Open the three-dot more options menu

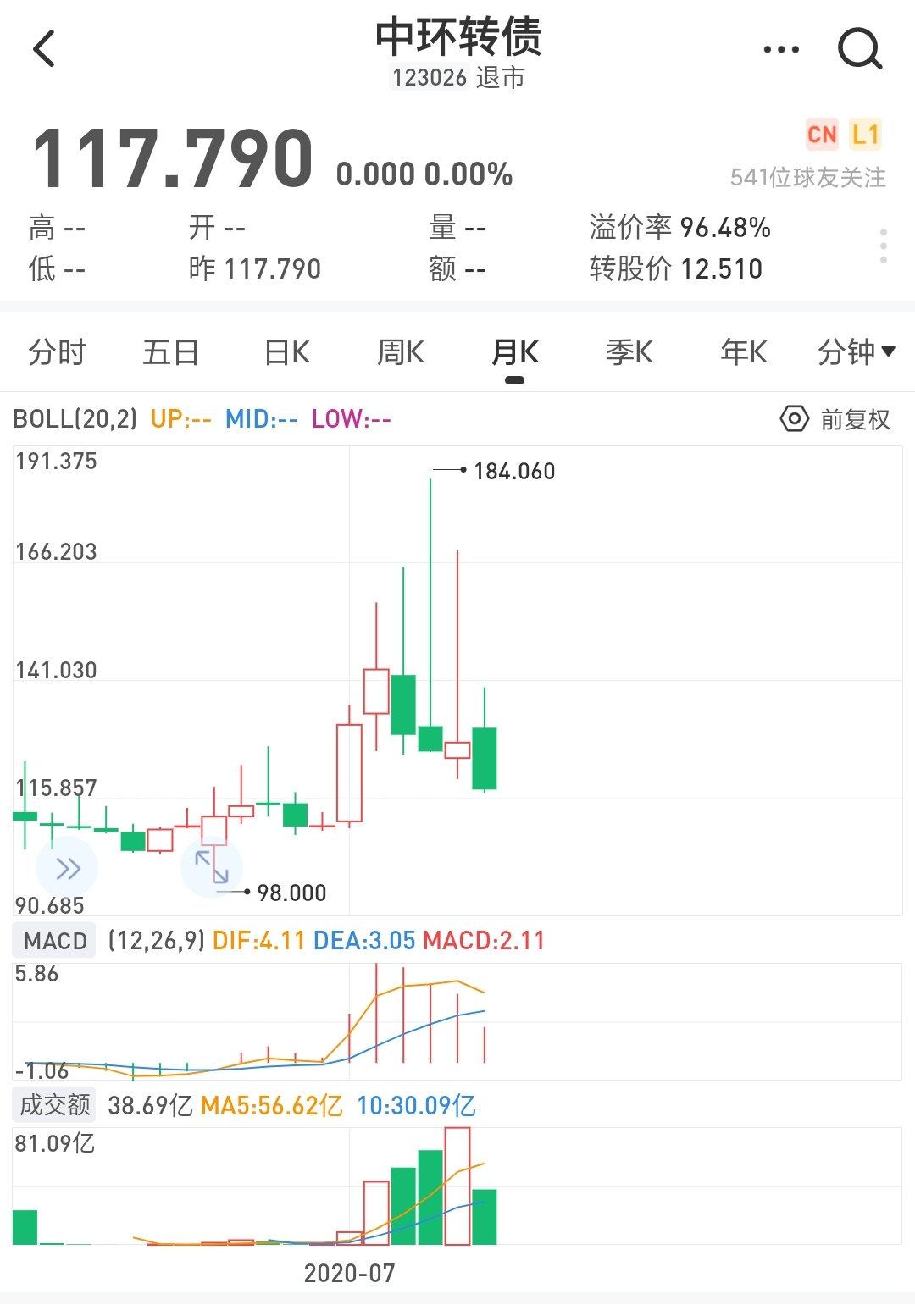coord(780,50)
